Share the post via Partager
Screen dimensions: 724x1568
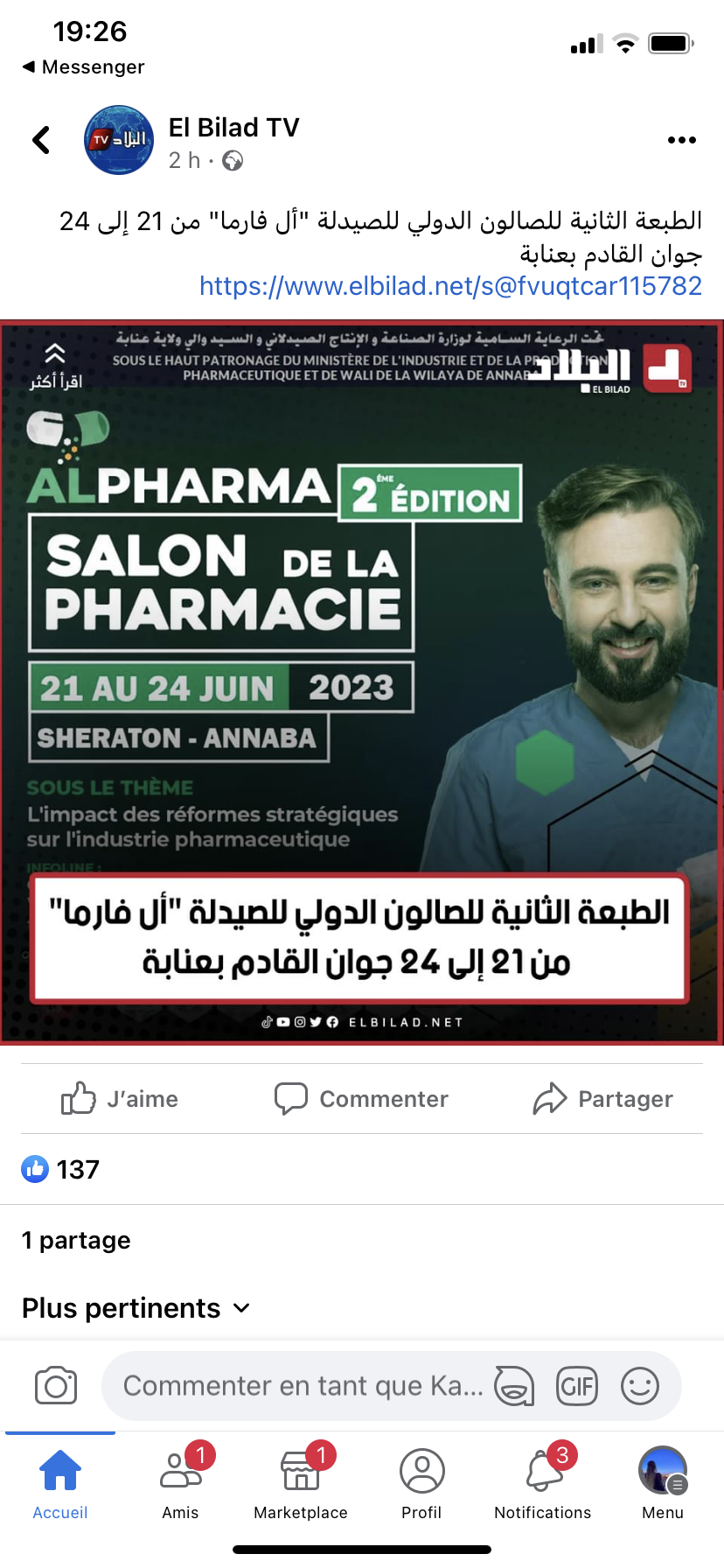coord(603,1099)
